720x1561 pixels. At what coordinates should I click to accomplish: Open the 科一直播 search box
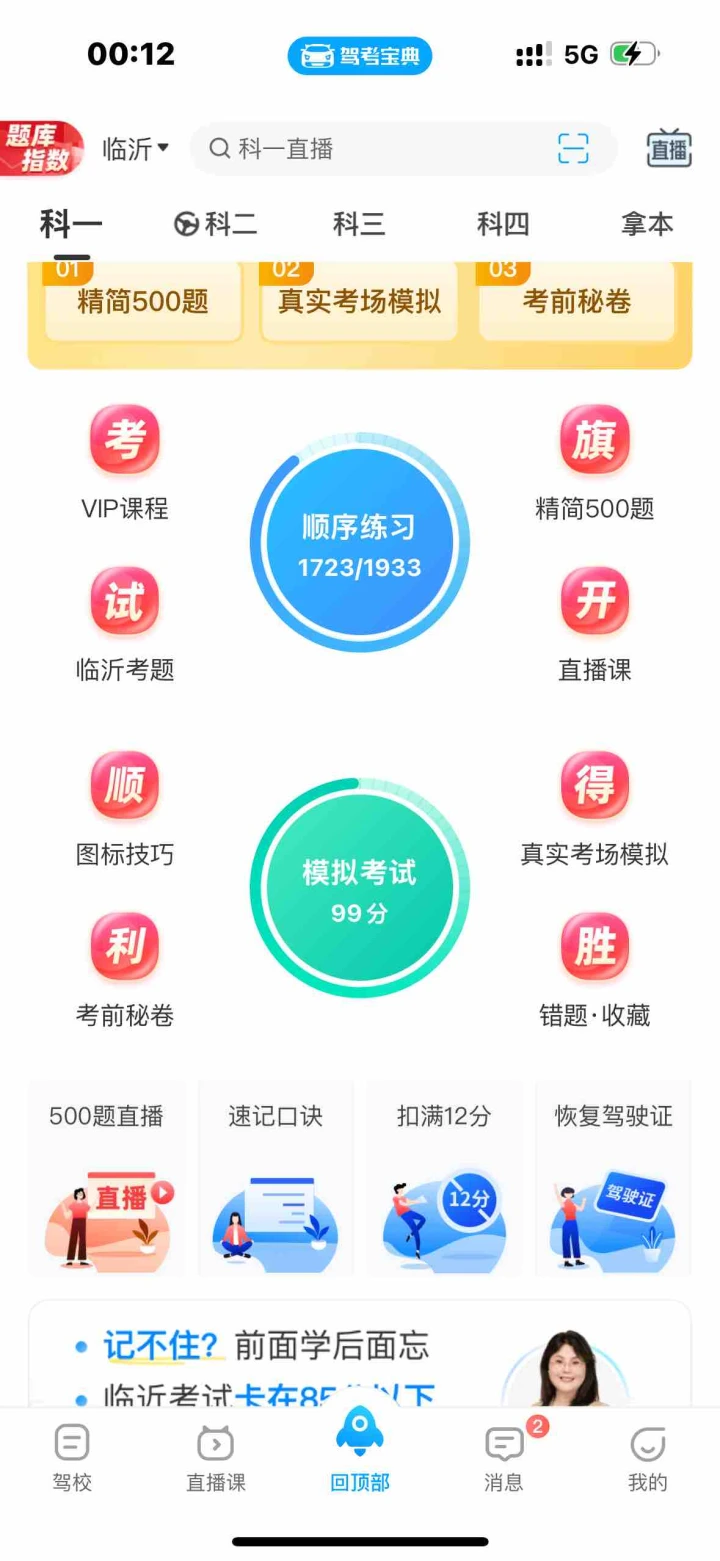pos(403,149)
